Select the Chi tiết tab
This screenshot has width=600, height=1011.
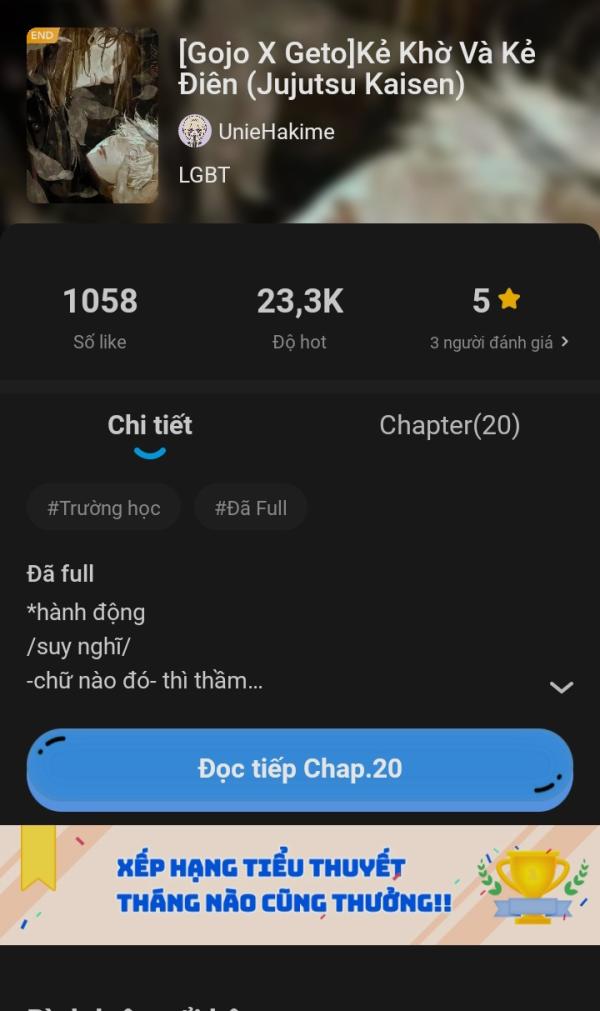pyautogui.click(x=150, y=426)
